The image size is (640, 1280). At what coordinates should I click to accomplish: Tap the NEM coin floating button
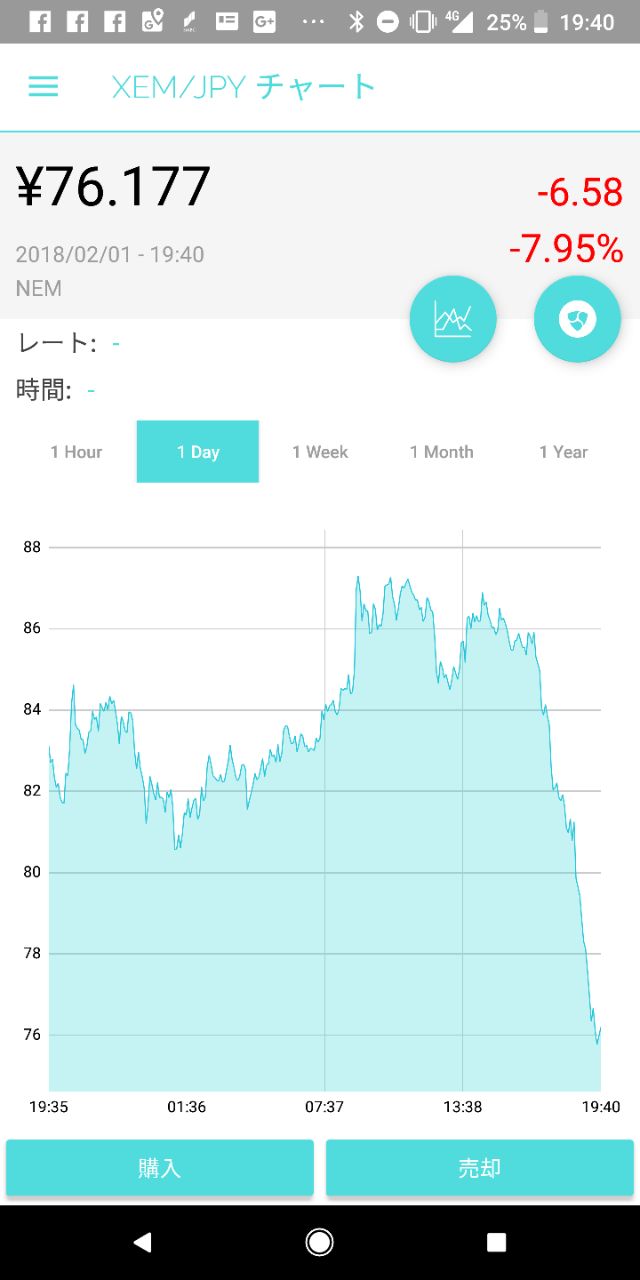pos(577,319)
